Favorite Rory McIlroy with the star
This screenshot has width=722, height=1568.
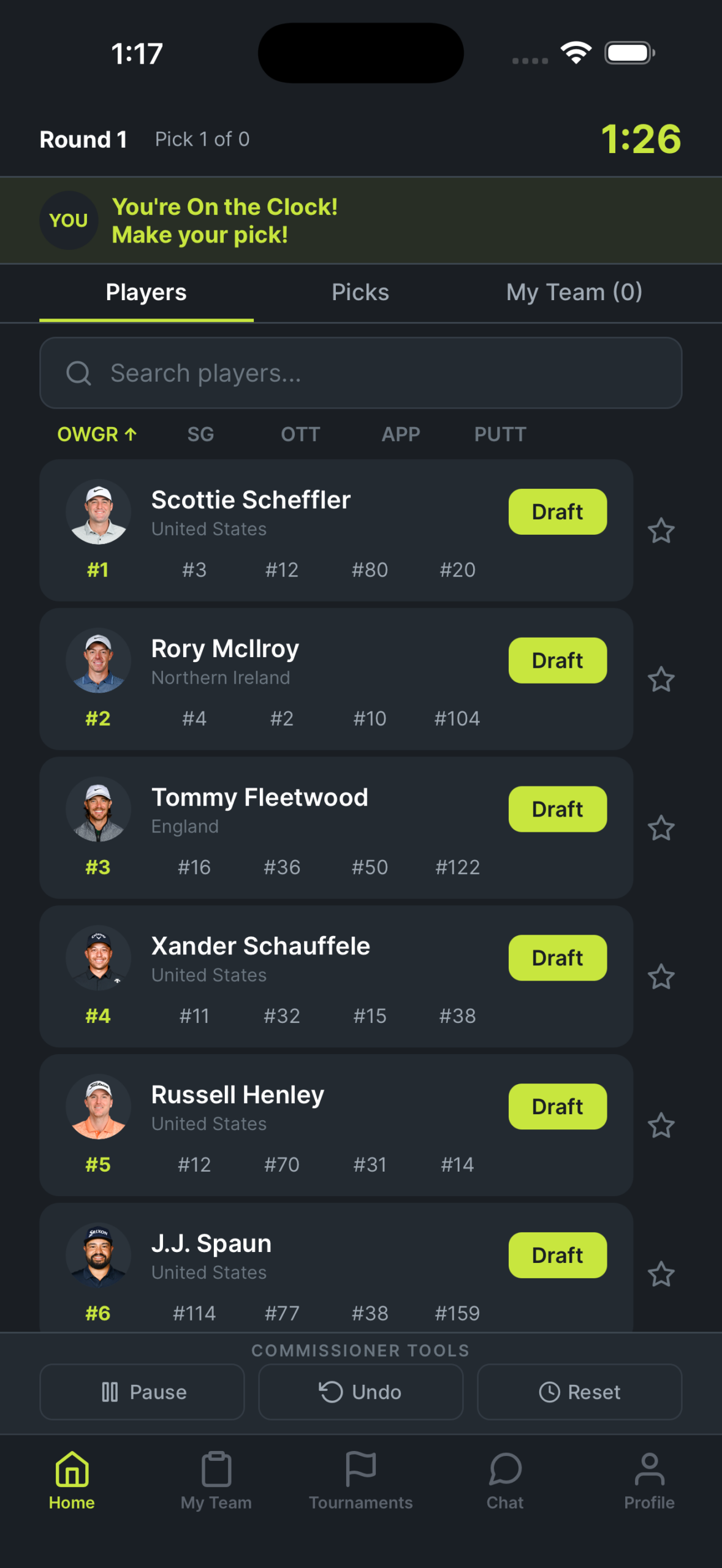pos(661,679)
